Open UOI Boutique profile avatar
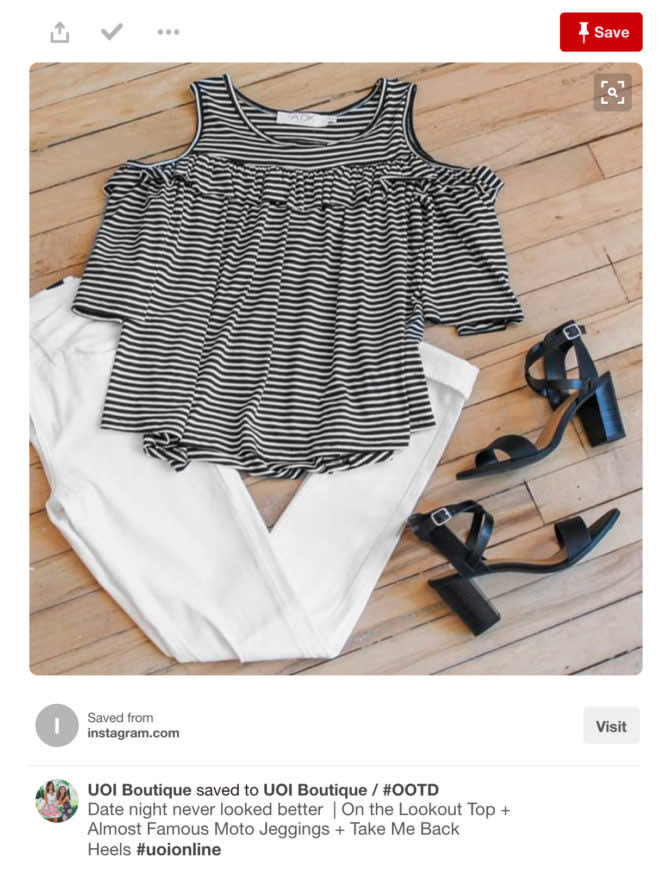 point(57,800)
